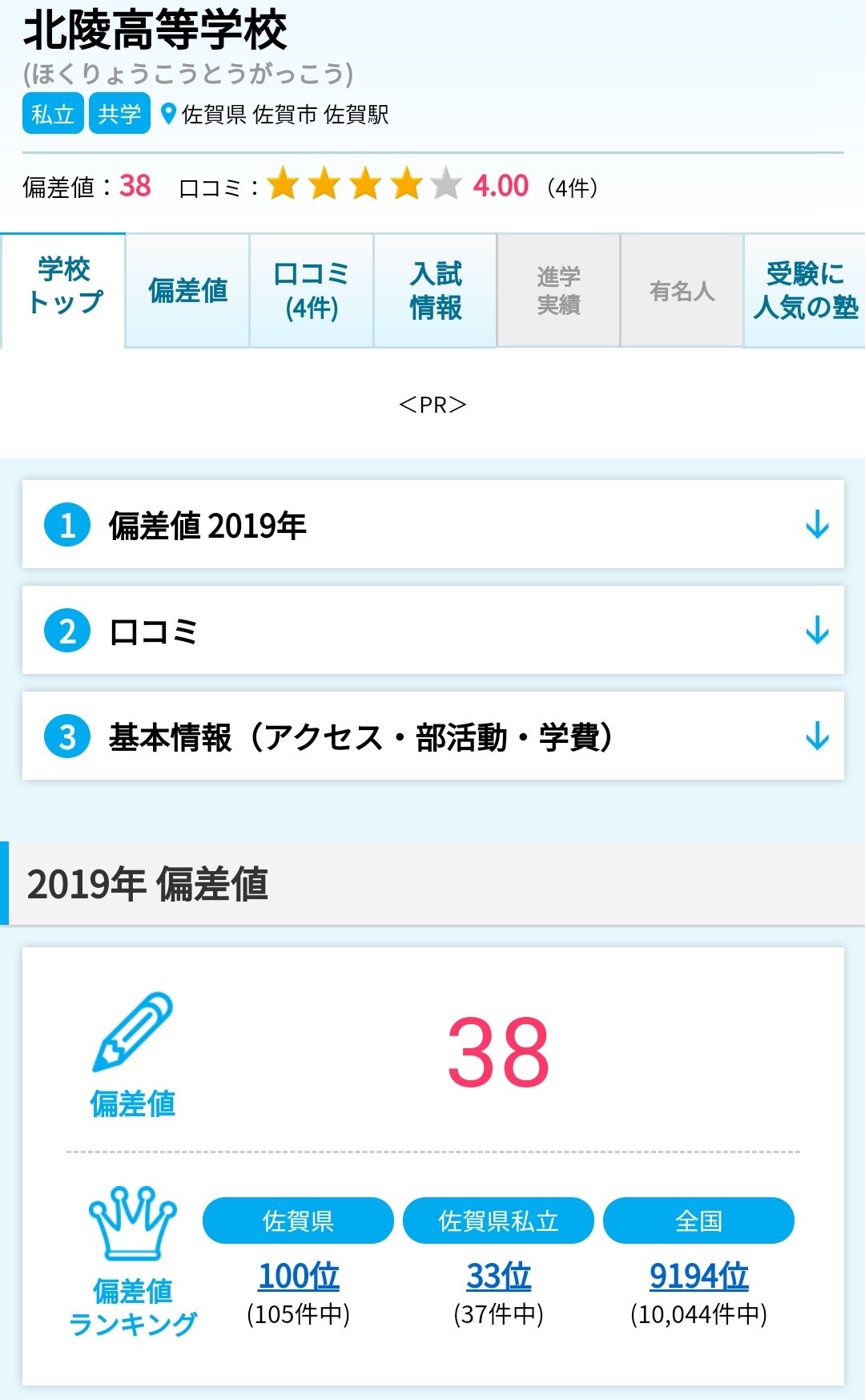The width and height of the screenshot is (865, 1400).
Task: Jump to section 偏差値 2019年
Action: pos(433,525)
